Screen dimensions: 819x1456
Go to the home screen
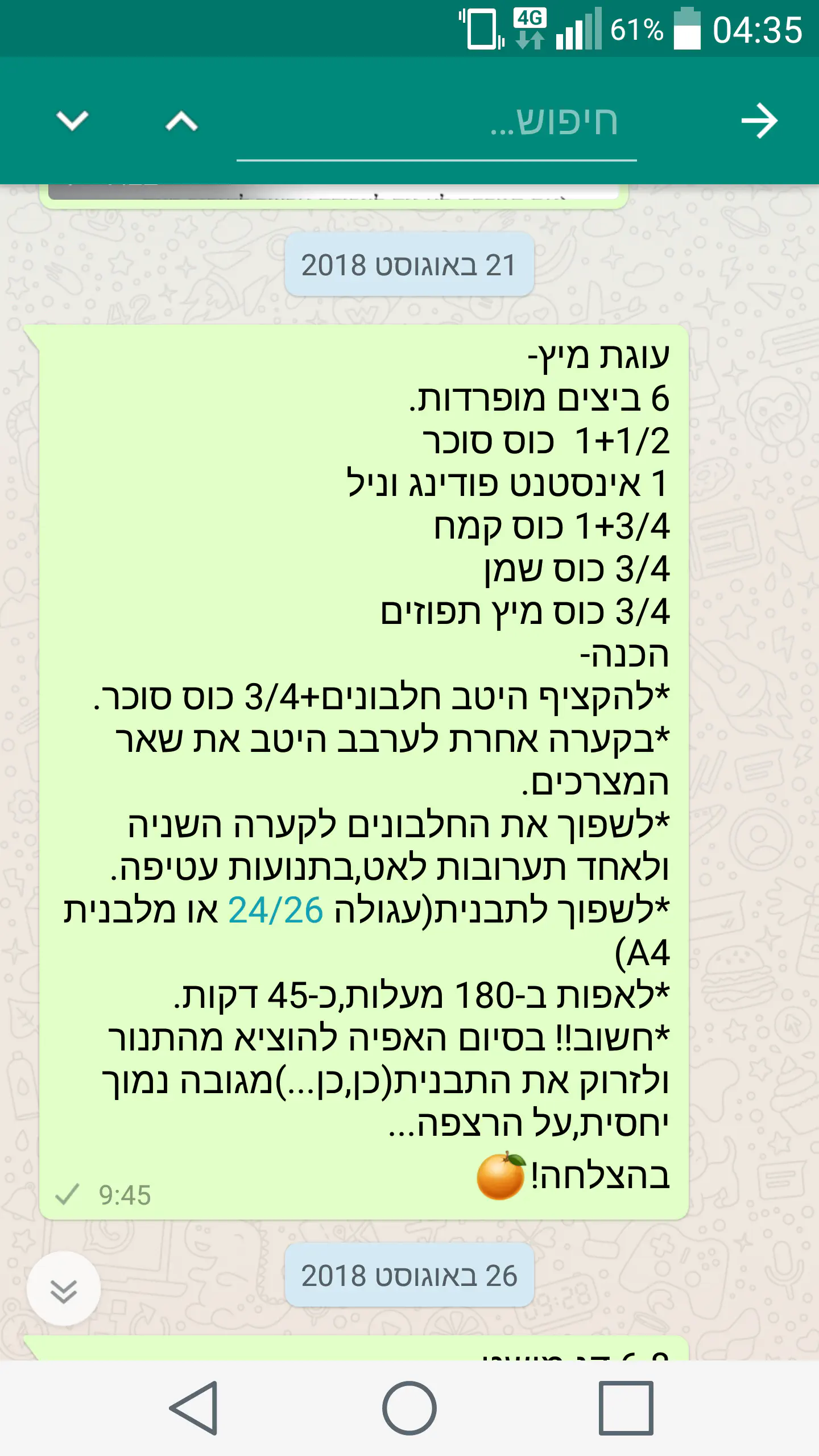pos(409,1408)
